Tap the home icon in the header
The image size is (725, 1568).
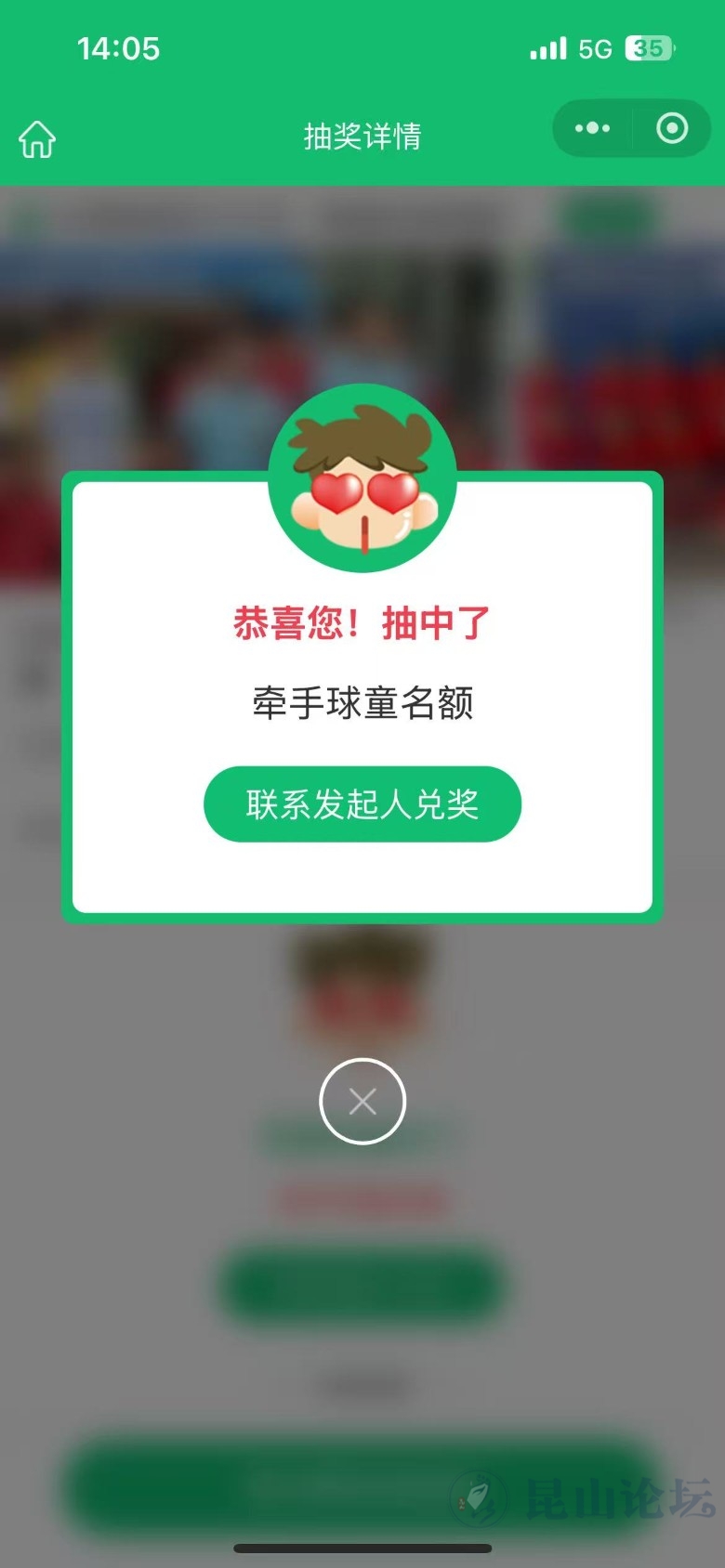[37, 139]
